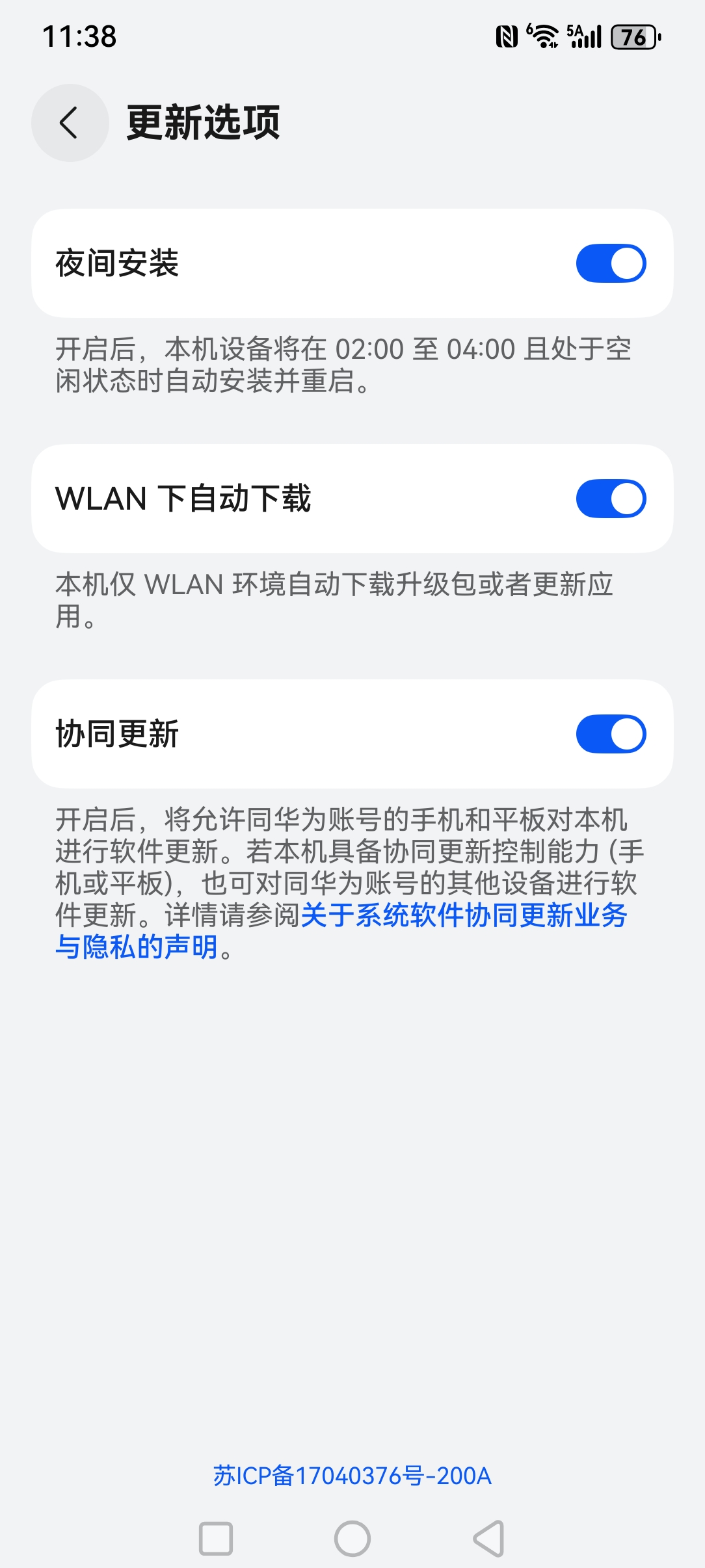Screen dimensions: 705x1568
Task: Tap the 夜间安装 row label
Action: (118, 262)
